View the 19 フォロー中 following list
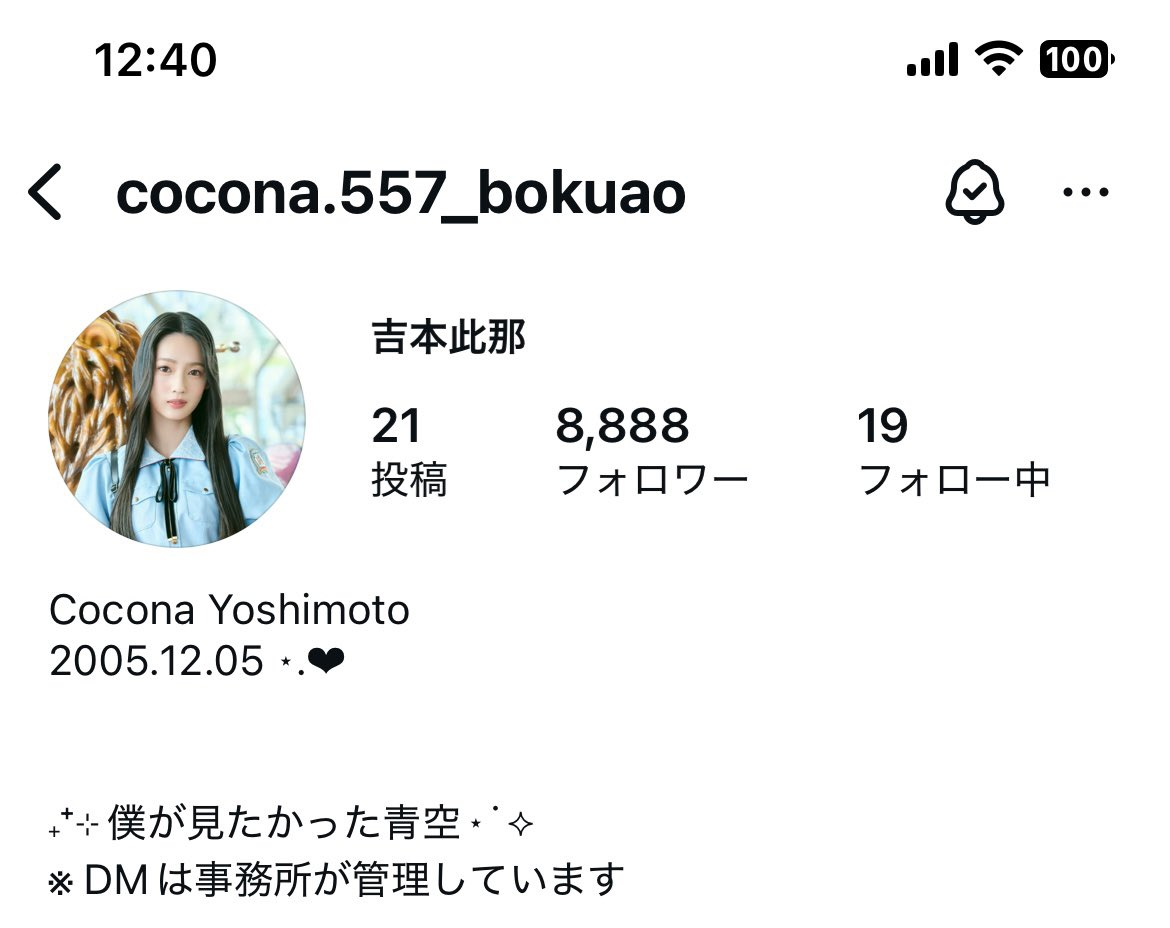The image size is (1170, 928). point(954,453)
